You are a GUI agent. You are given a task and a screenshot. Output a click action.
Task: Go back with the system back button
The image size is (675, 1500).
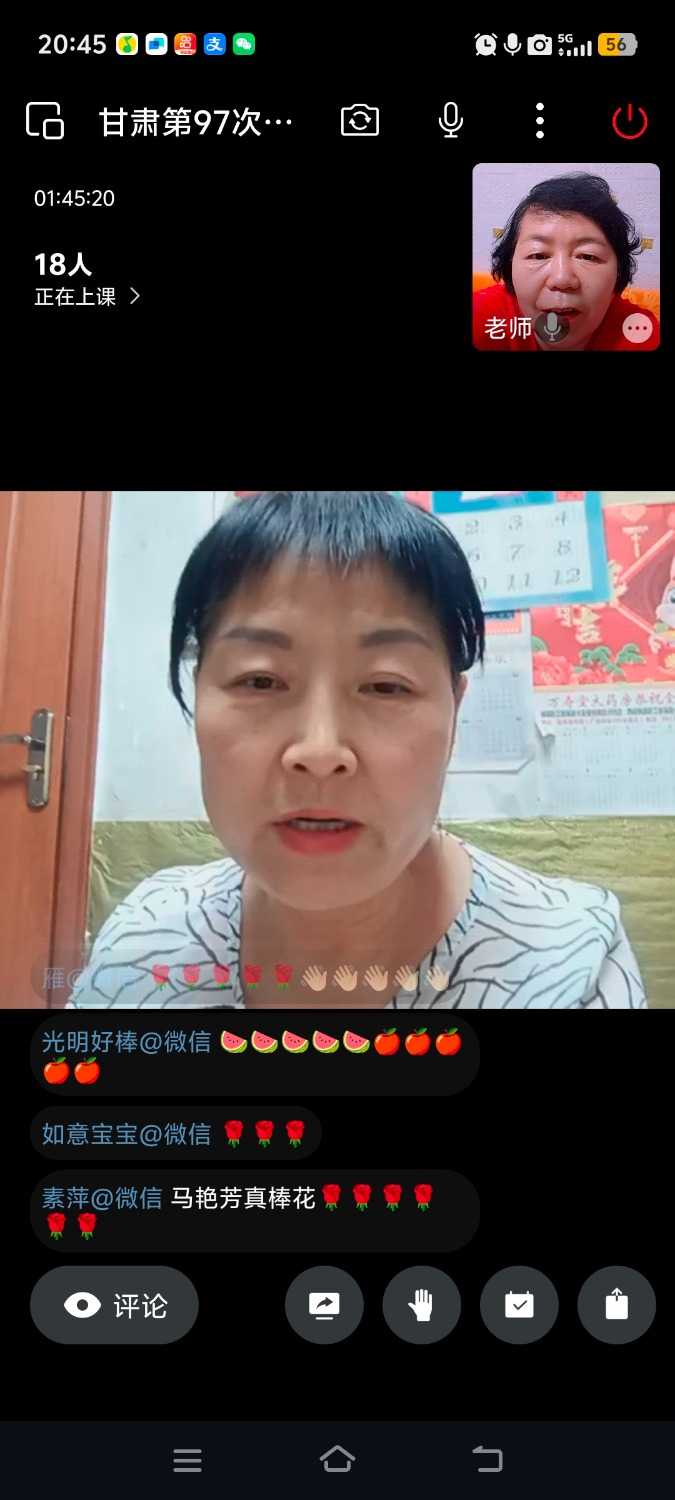pos(487,1460)
